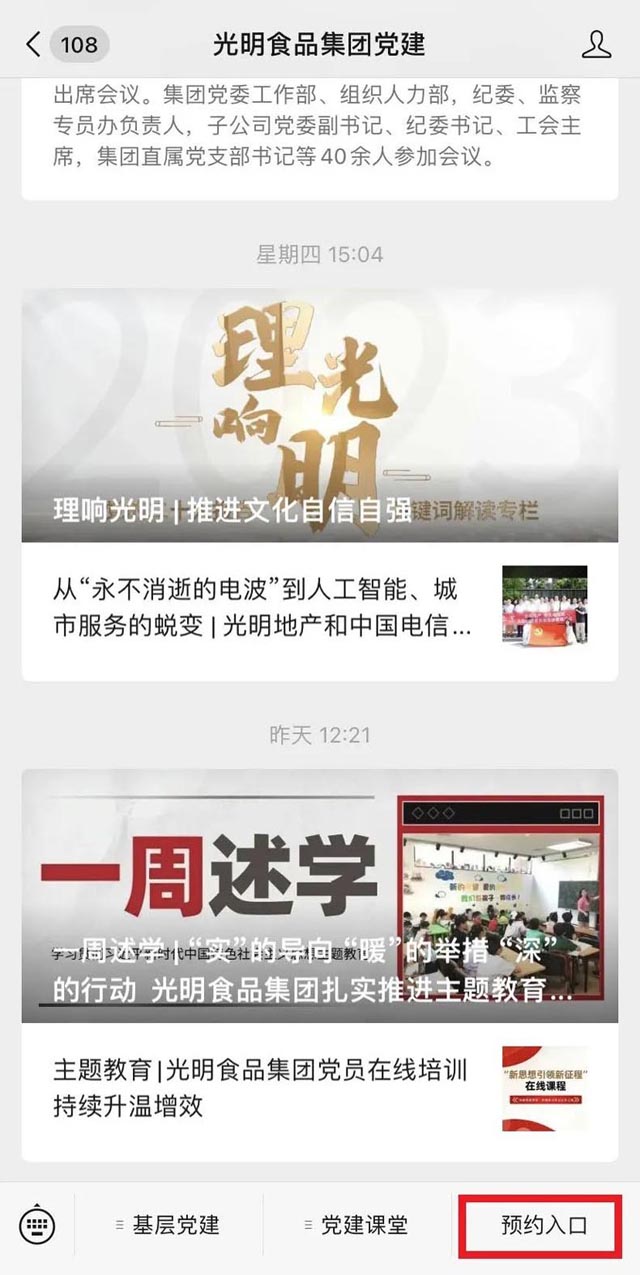Open the 党建课堂 menu

tap(357, 1225)
